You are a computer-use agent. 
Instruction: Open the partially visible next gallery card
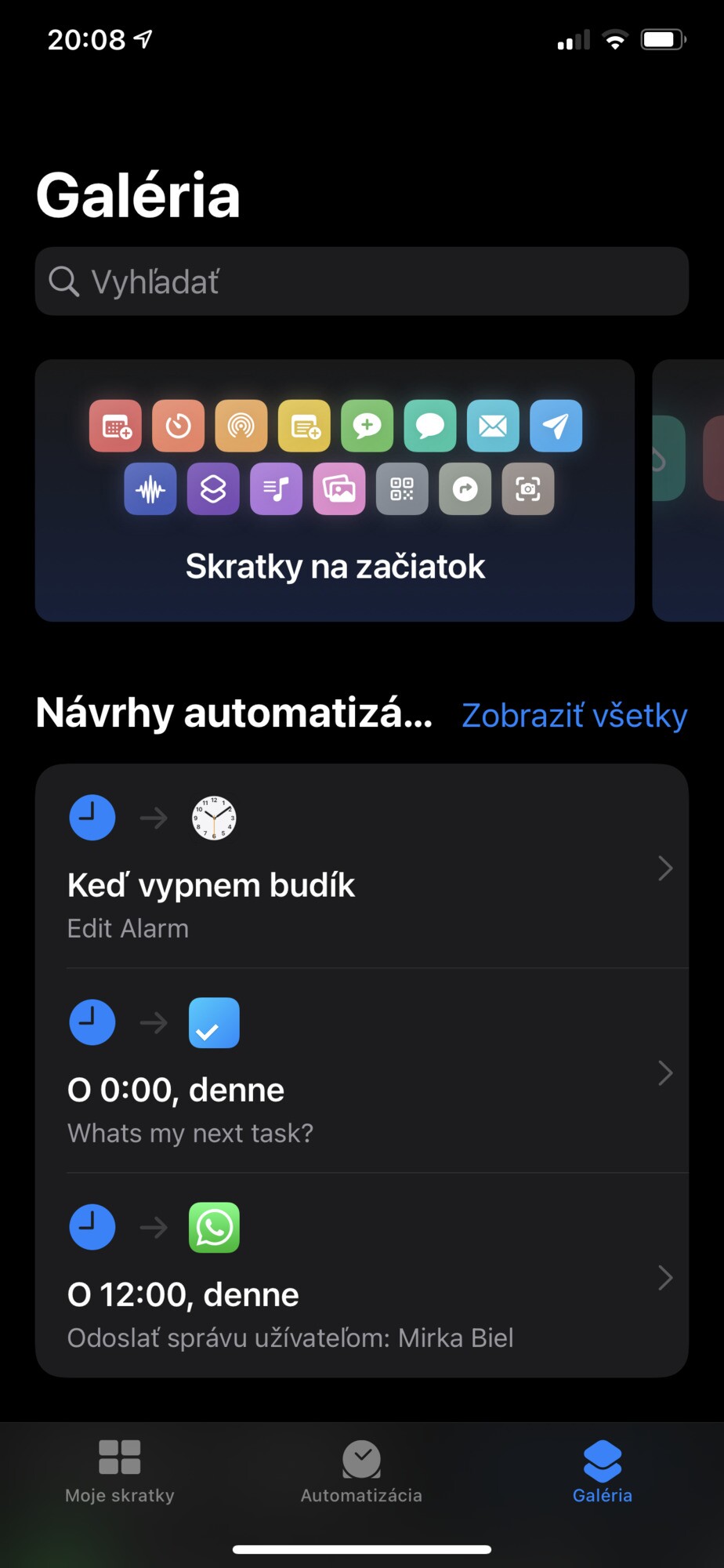click(x=688, y=491)
